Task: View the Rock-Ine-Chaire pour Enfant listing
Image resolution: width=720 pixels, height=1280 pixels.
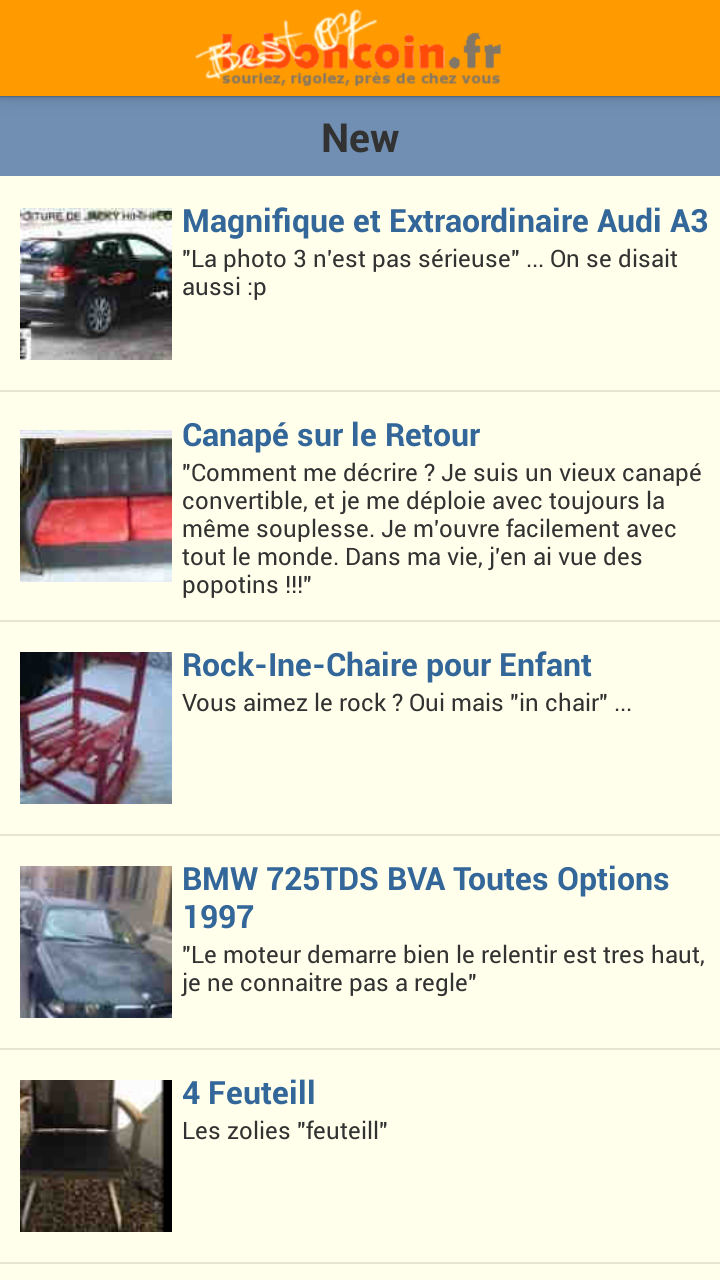Action: point(387,666)
